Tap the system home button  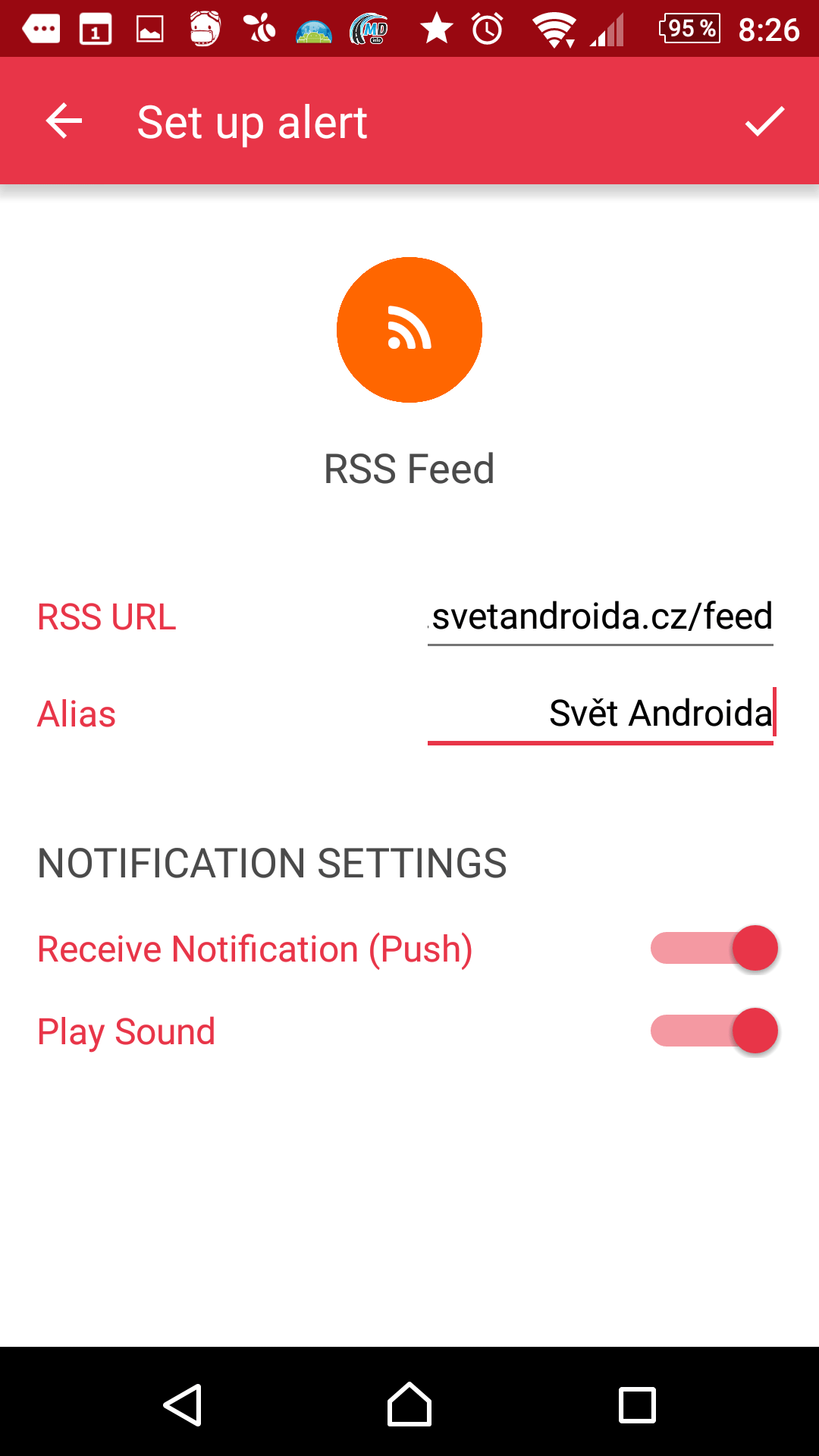point(409,1404)
